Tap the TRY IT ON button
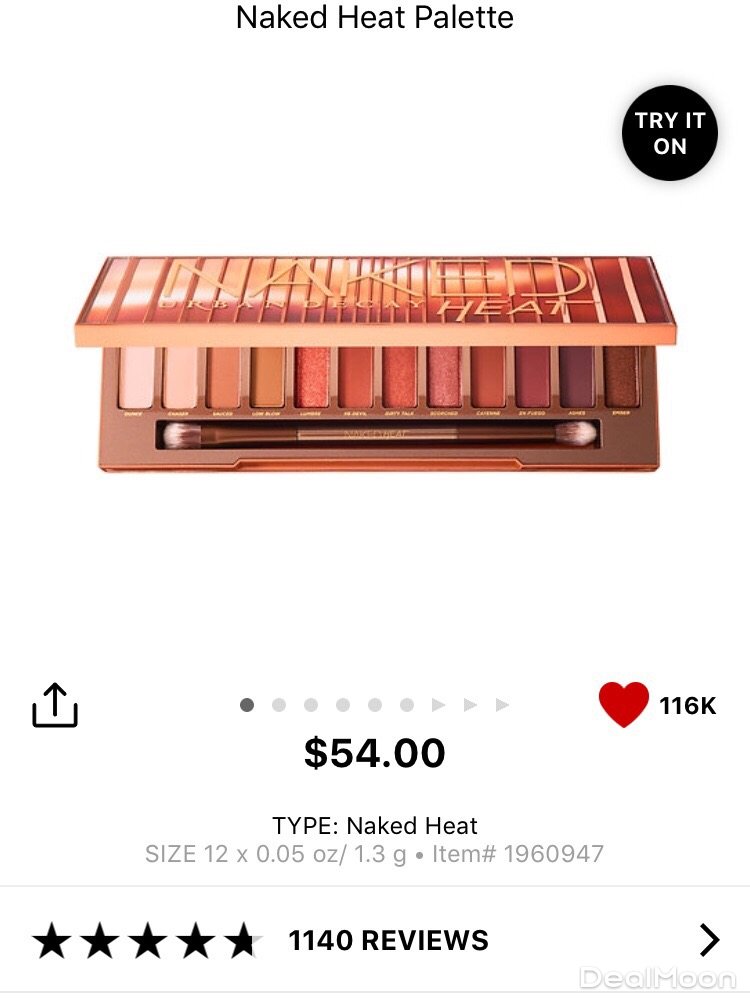Image resolution: width=750 pixels, height=1002 pixels. (x=669, y=133)
